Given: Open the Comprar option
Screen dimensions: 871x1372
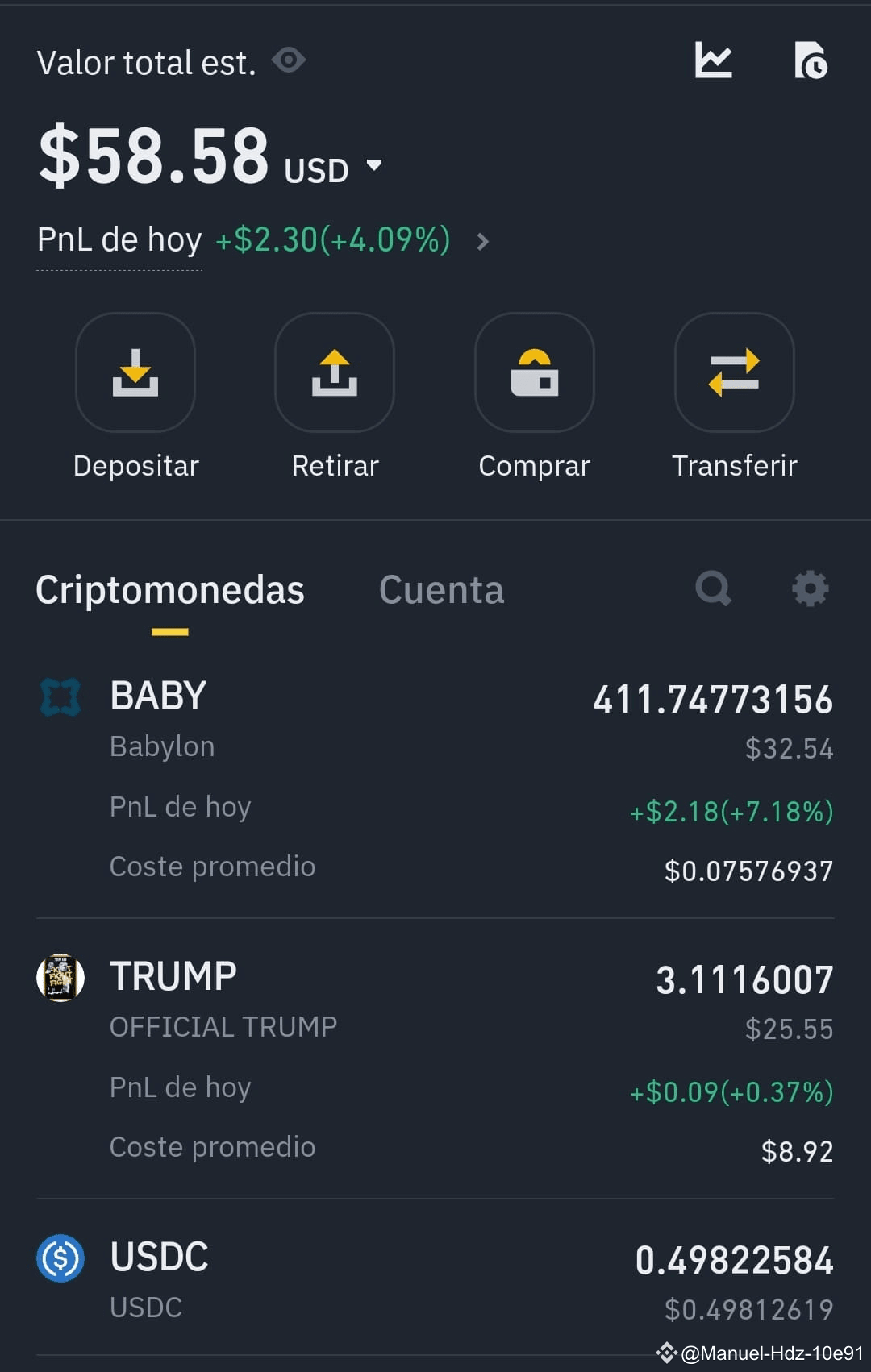Looking at the screenshot, I should pyautogui.click(x=534, y=397).
